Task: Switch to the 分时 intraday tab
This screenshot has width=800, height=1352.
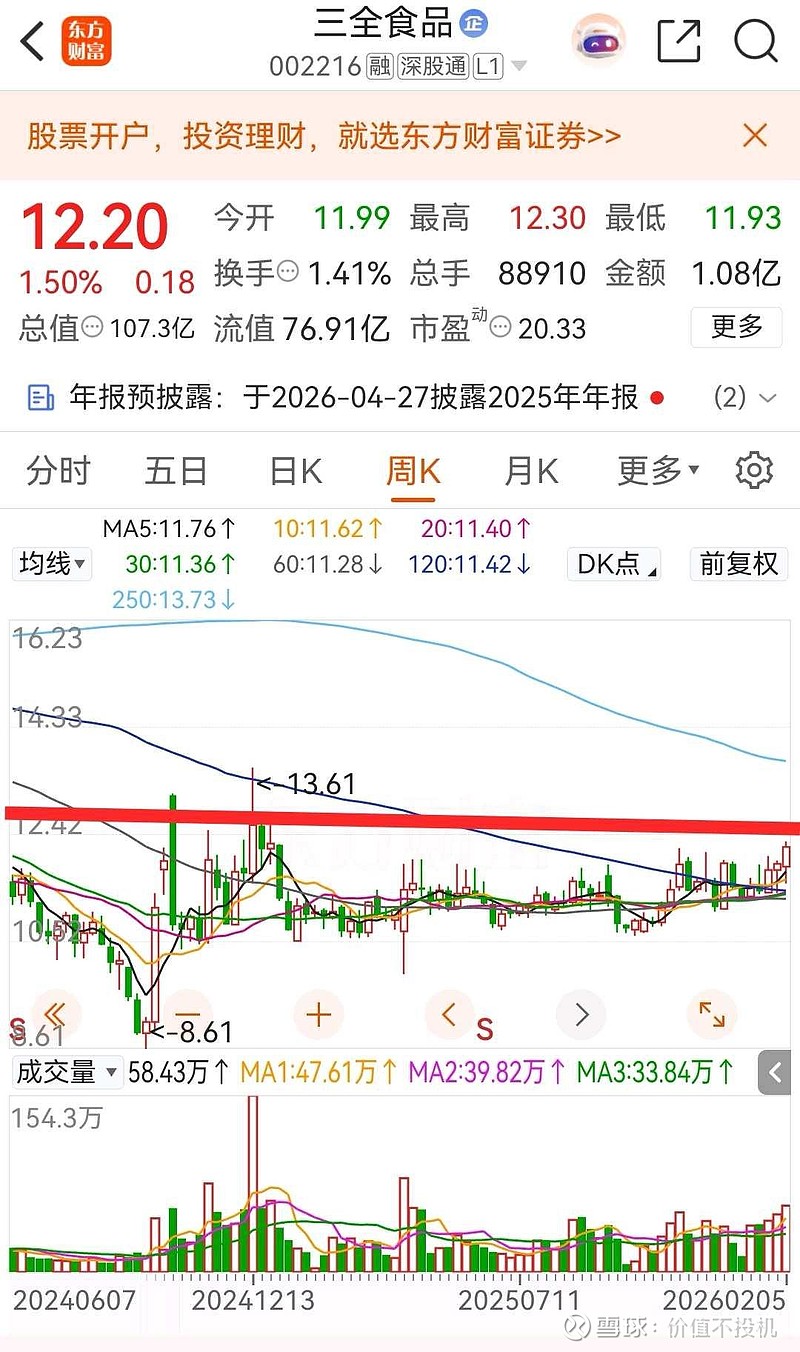Action: coord(57,470)
